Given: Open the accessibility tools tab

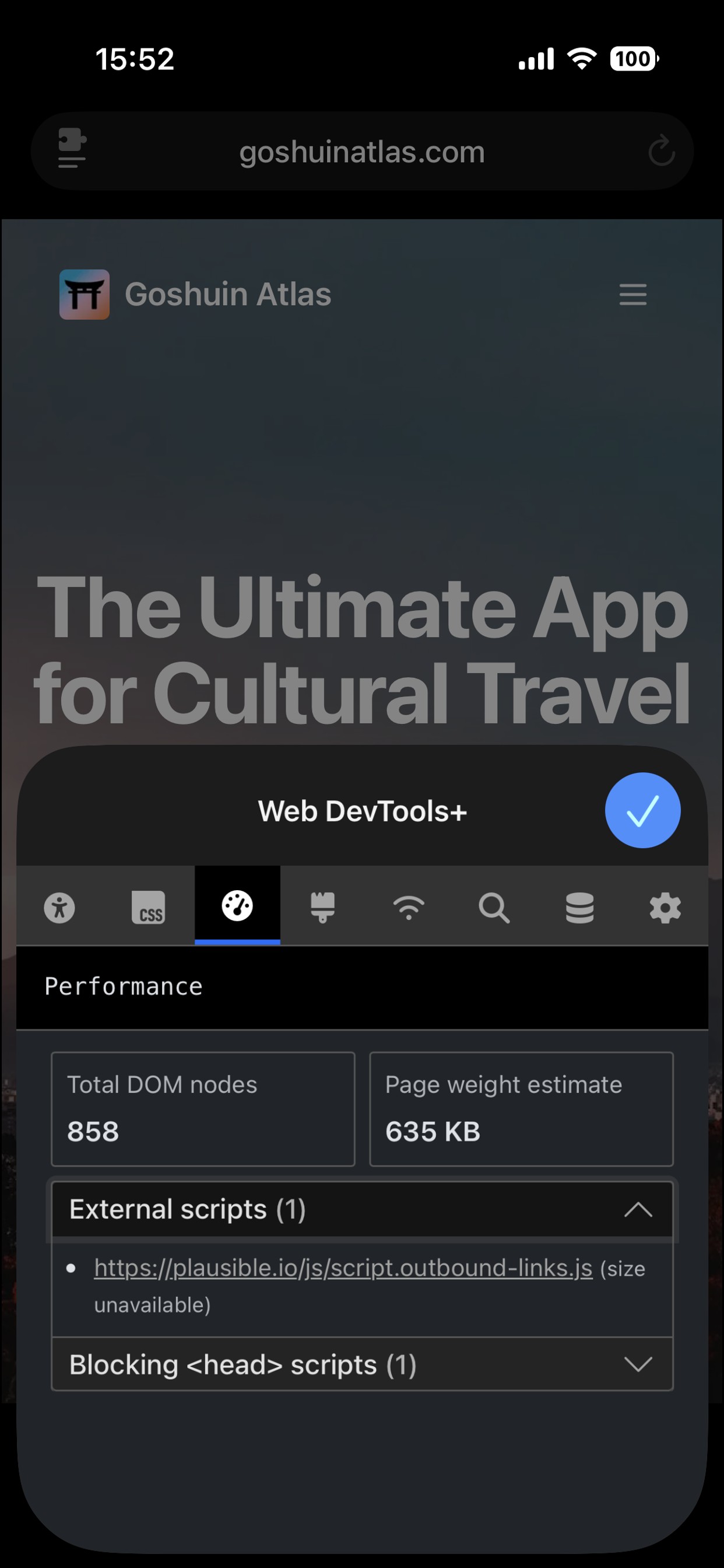Looking at the screenshot, I should click(x=59, y=908).
